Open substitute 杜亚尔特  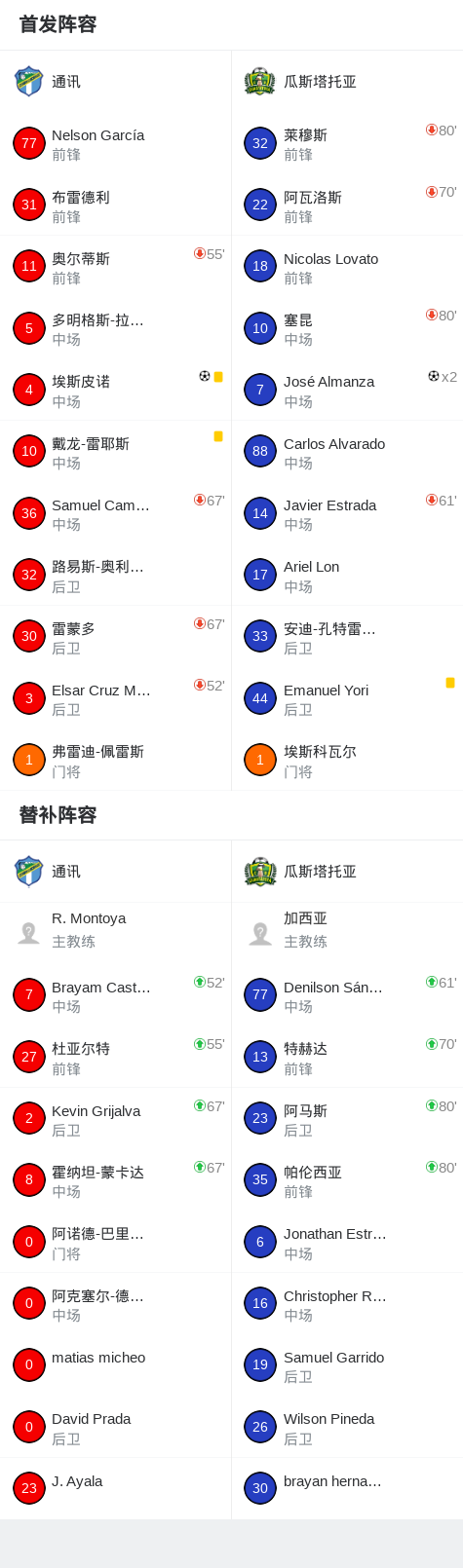click(115, 1057)
